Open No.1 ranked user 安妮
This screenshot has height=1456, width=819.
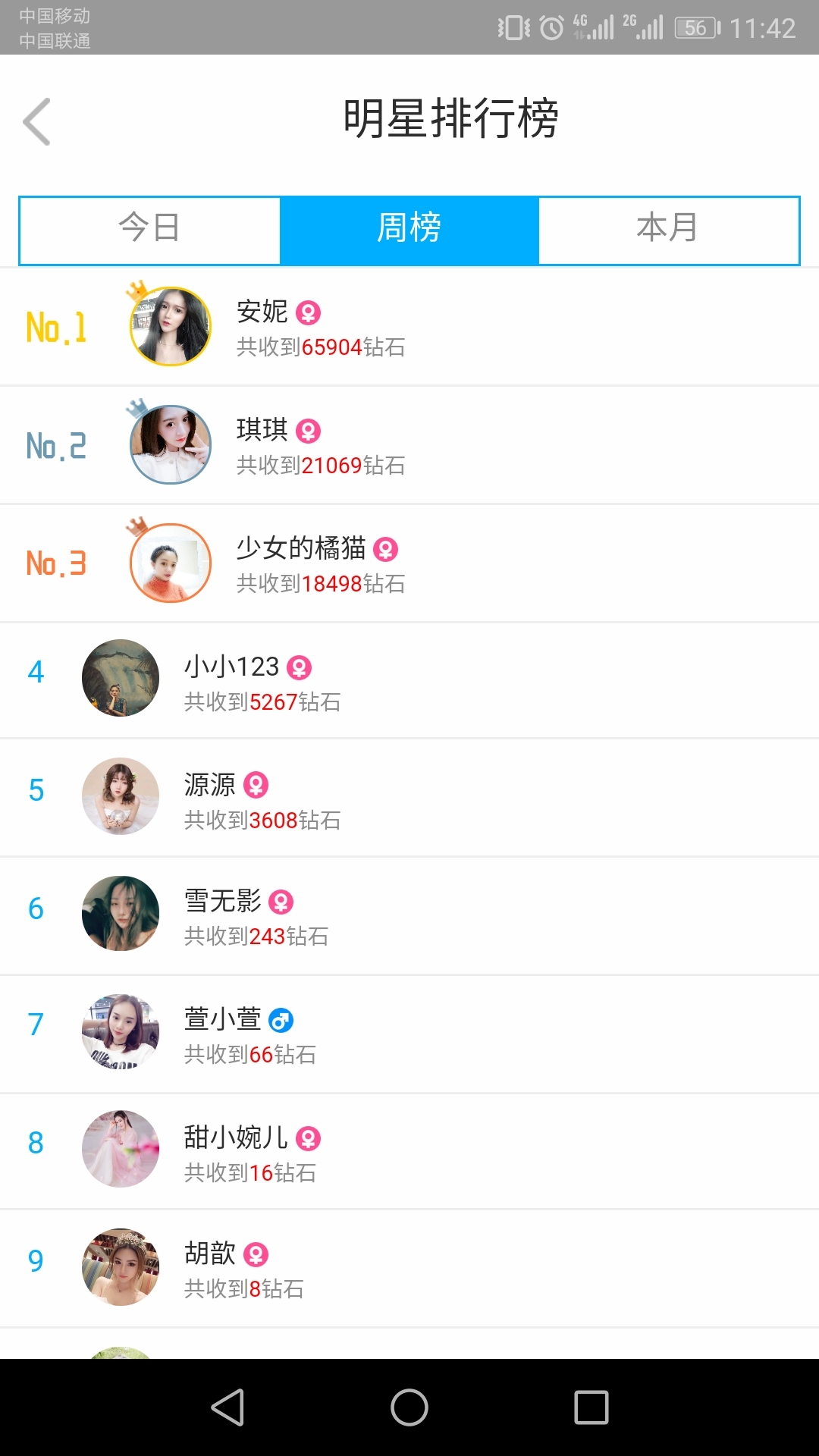pos(409,328)
